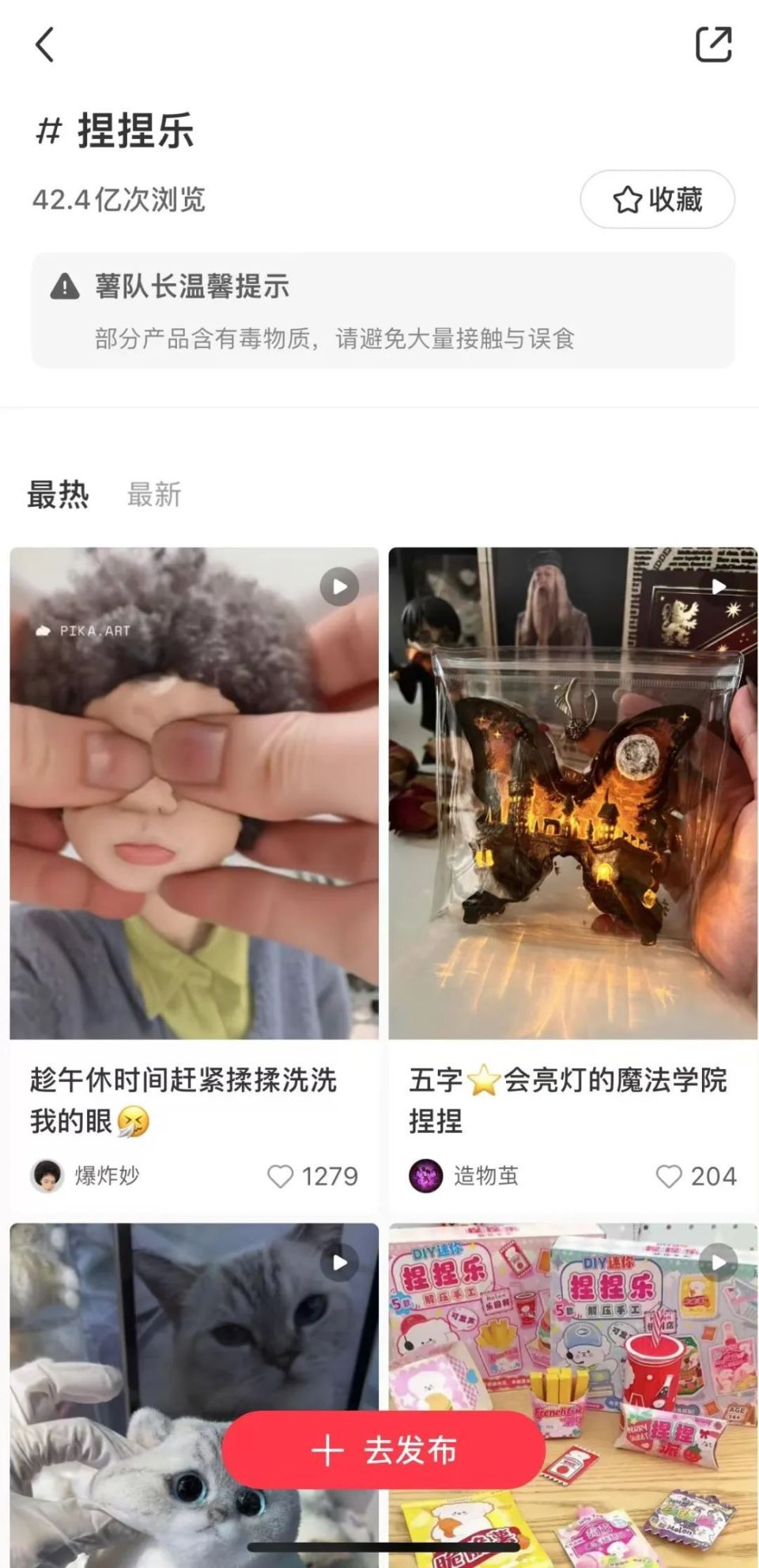Play the DIY捏捏乐 video at bottom right

[719, 1263]
